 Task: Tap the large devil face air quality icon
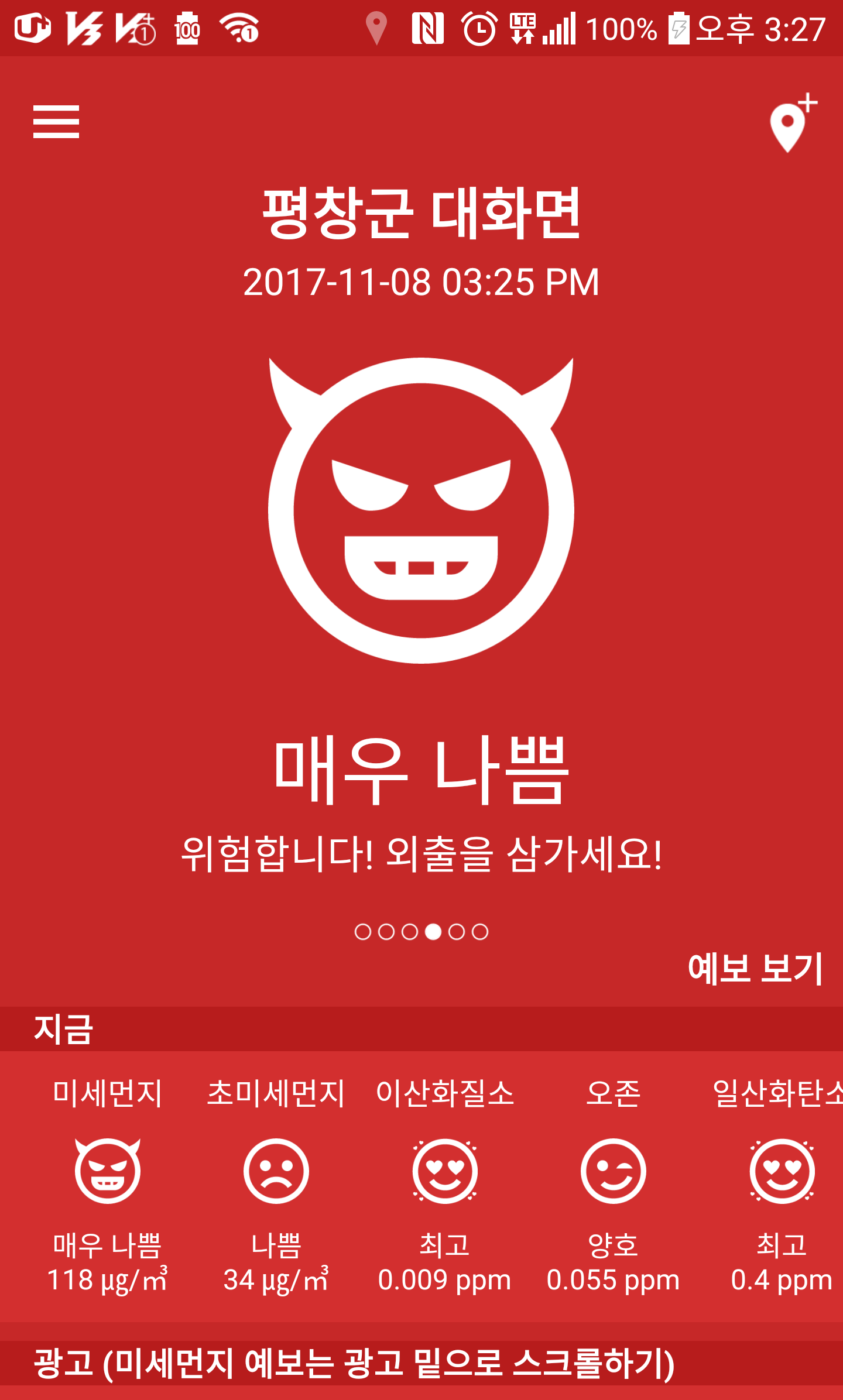[x=421, y=510]
